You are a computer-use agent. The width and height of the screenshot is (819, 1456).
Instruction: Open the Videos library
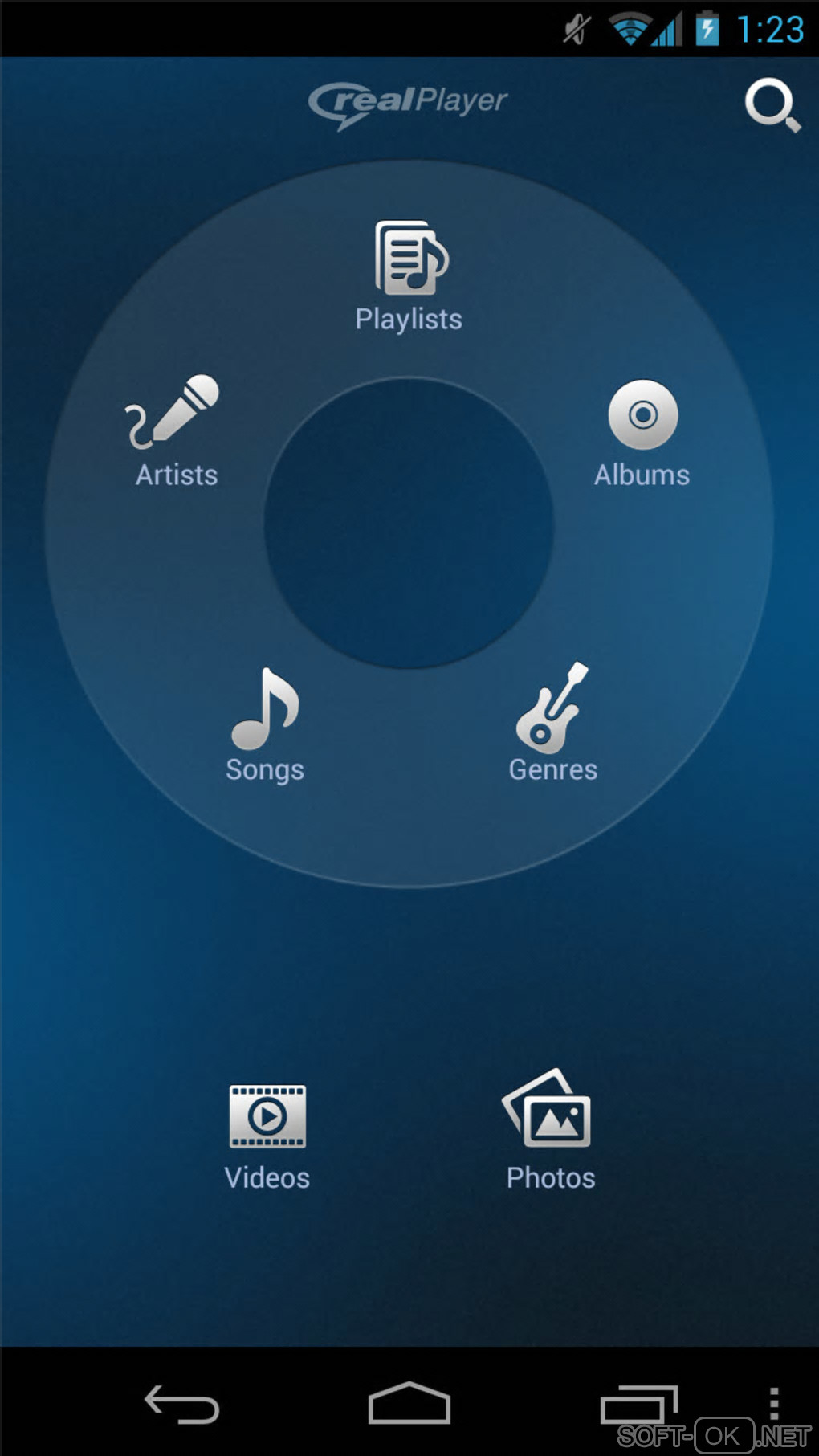(267, 1137)
